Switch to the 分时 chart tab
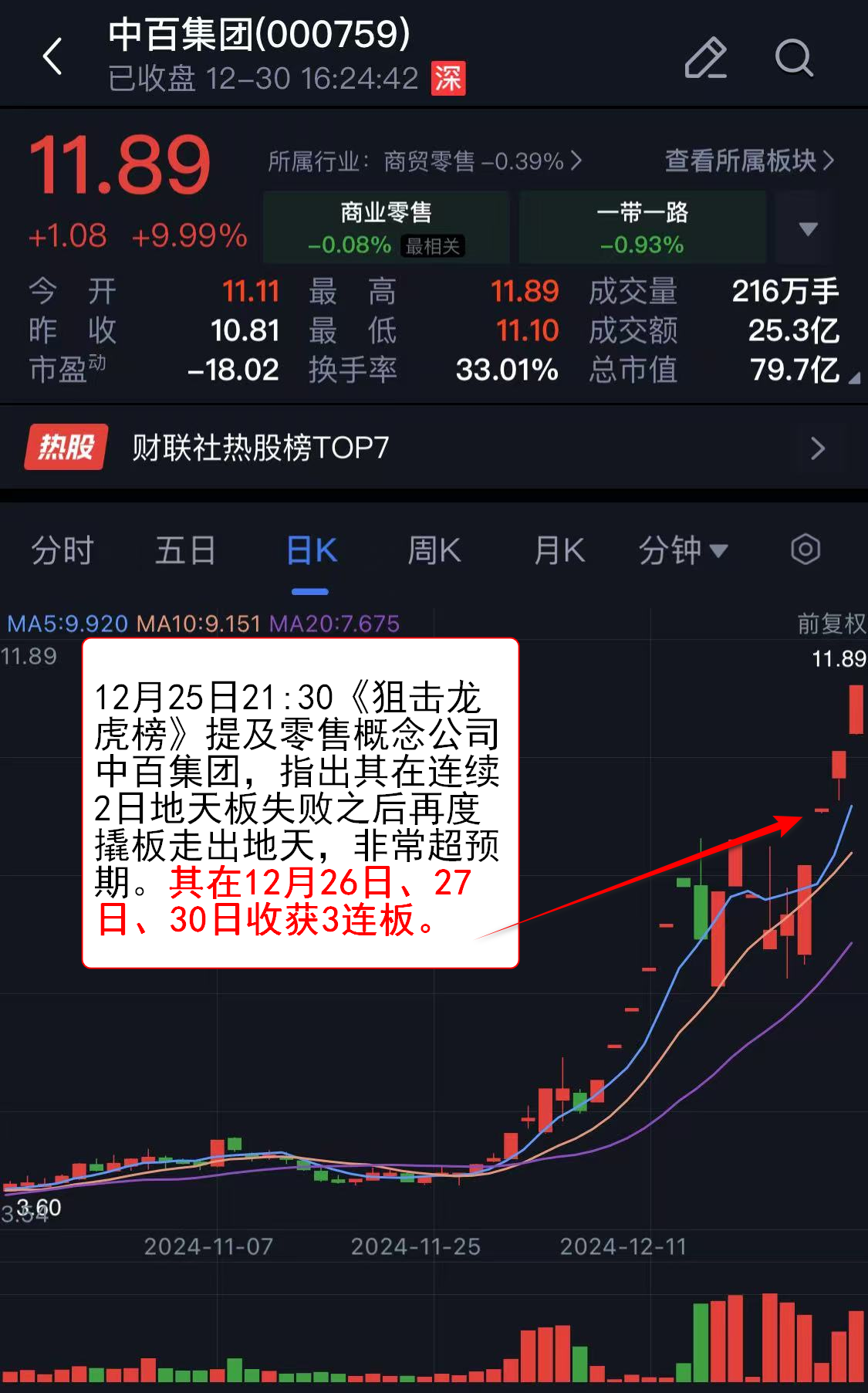The image size is (868, 1393). point(62,551)
